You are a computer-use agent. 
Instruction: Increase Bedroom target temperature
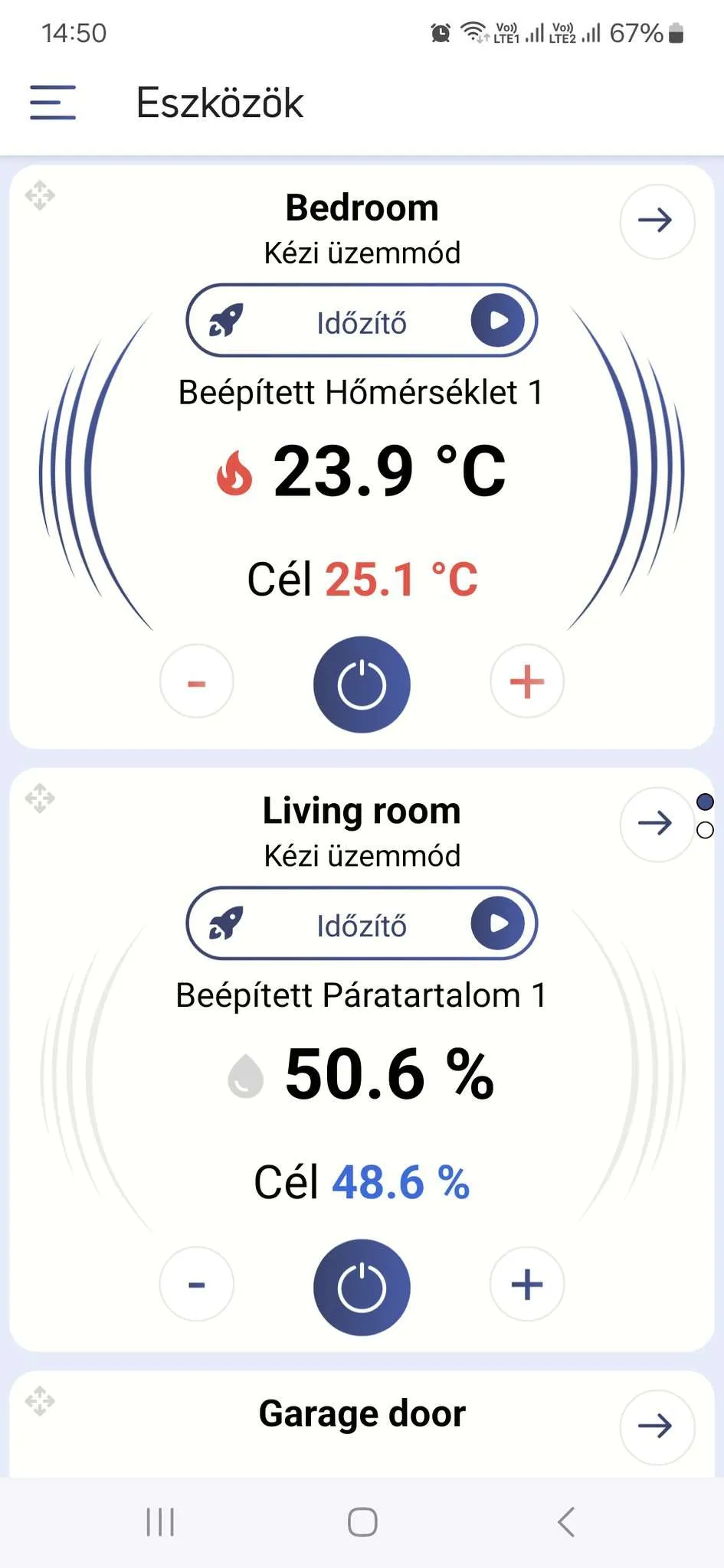pos(527,681)
